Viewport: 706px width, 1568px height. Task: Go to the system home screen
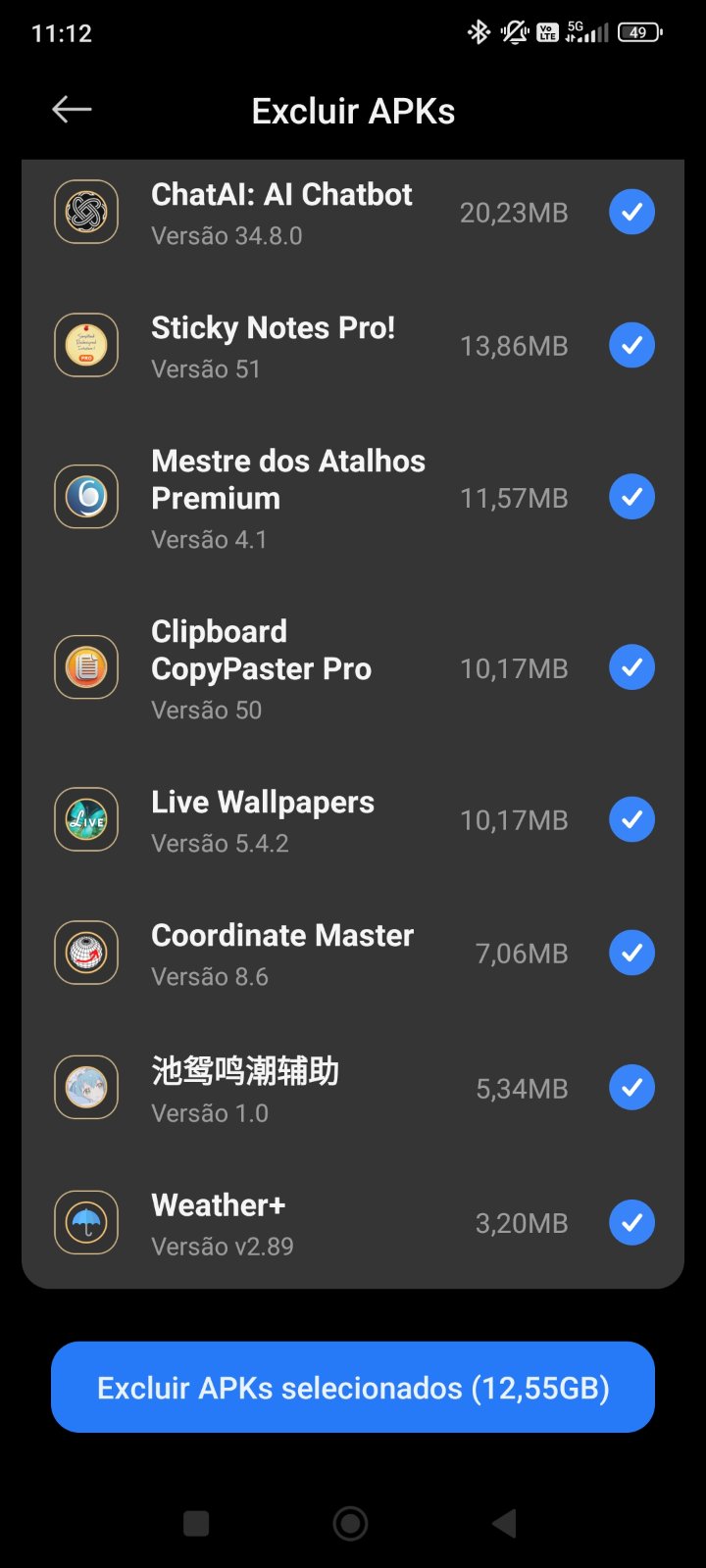point(351,1523)
